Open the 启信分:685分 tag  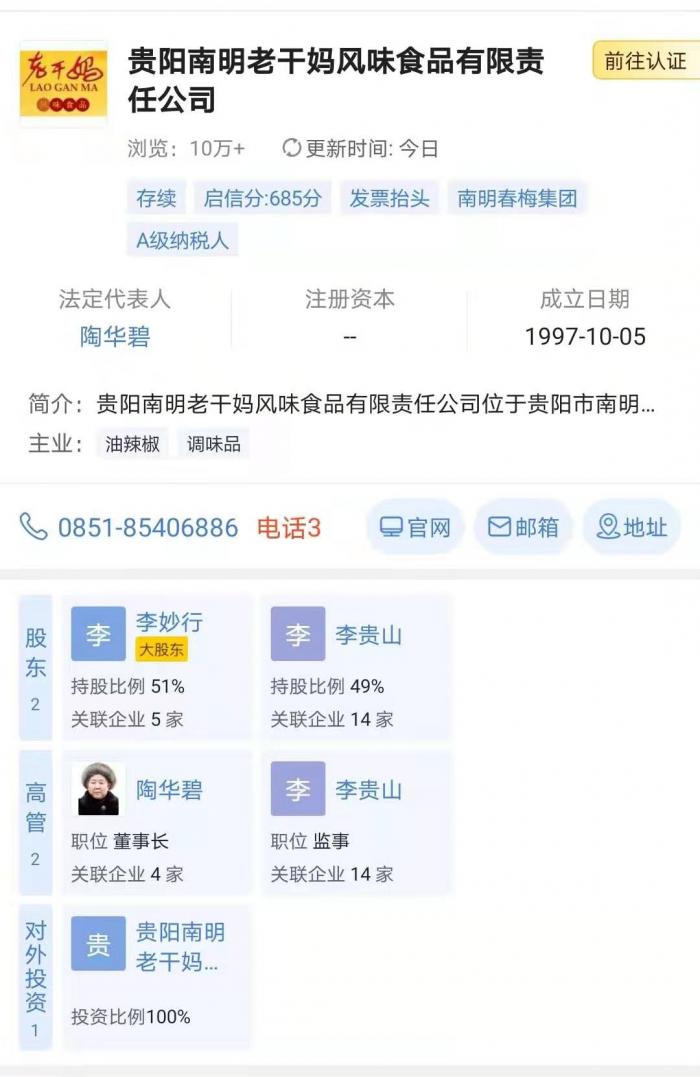point(263,198)
